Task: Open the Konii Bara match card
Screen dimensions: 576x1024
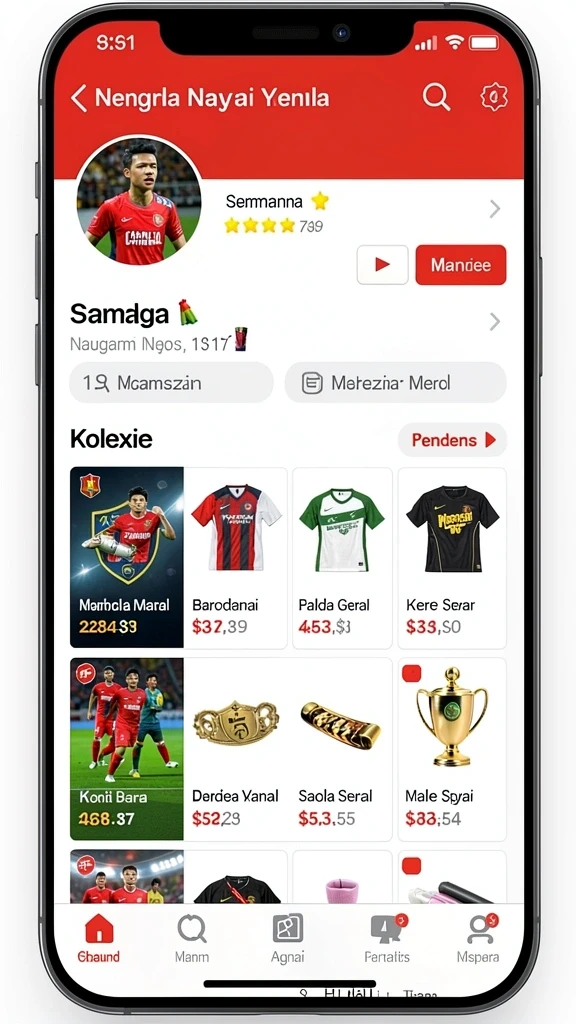Action: (x=127, y=748)
